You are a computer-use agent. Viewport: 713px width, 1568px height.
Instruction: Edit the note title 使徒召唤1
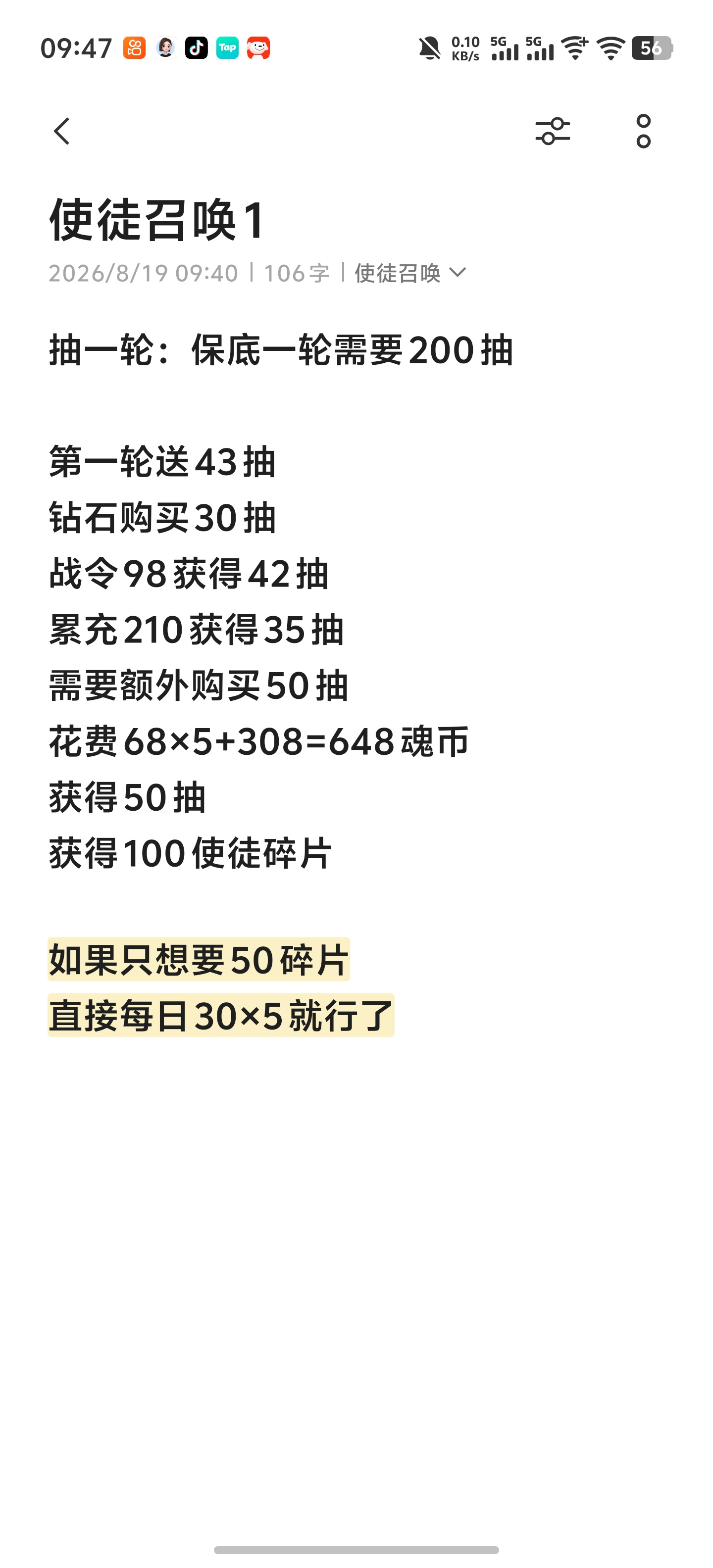(x=157, y=220)
